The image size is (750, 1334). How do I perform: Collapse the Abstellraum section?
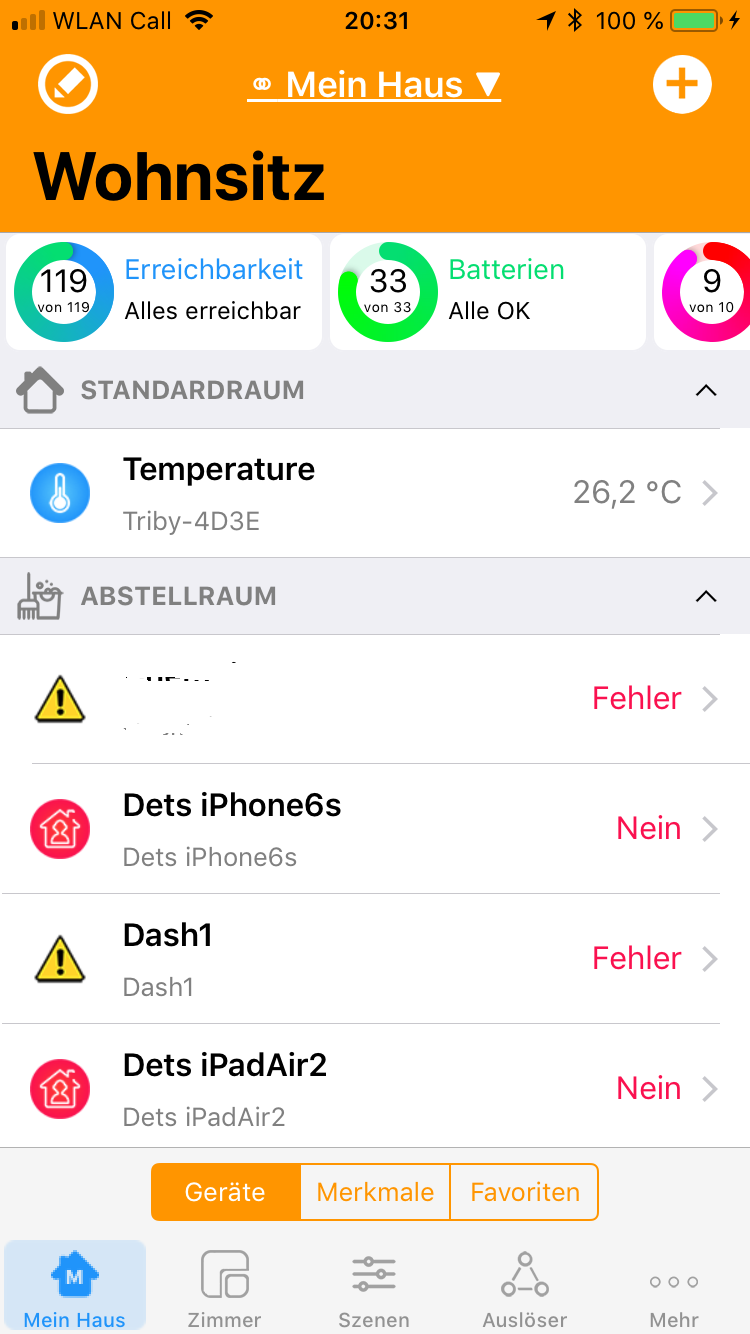(706, 596)
